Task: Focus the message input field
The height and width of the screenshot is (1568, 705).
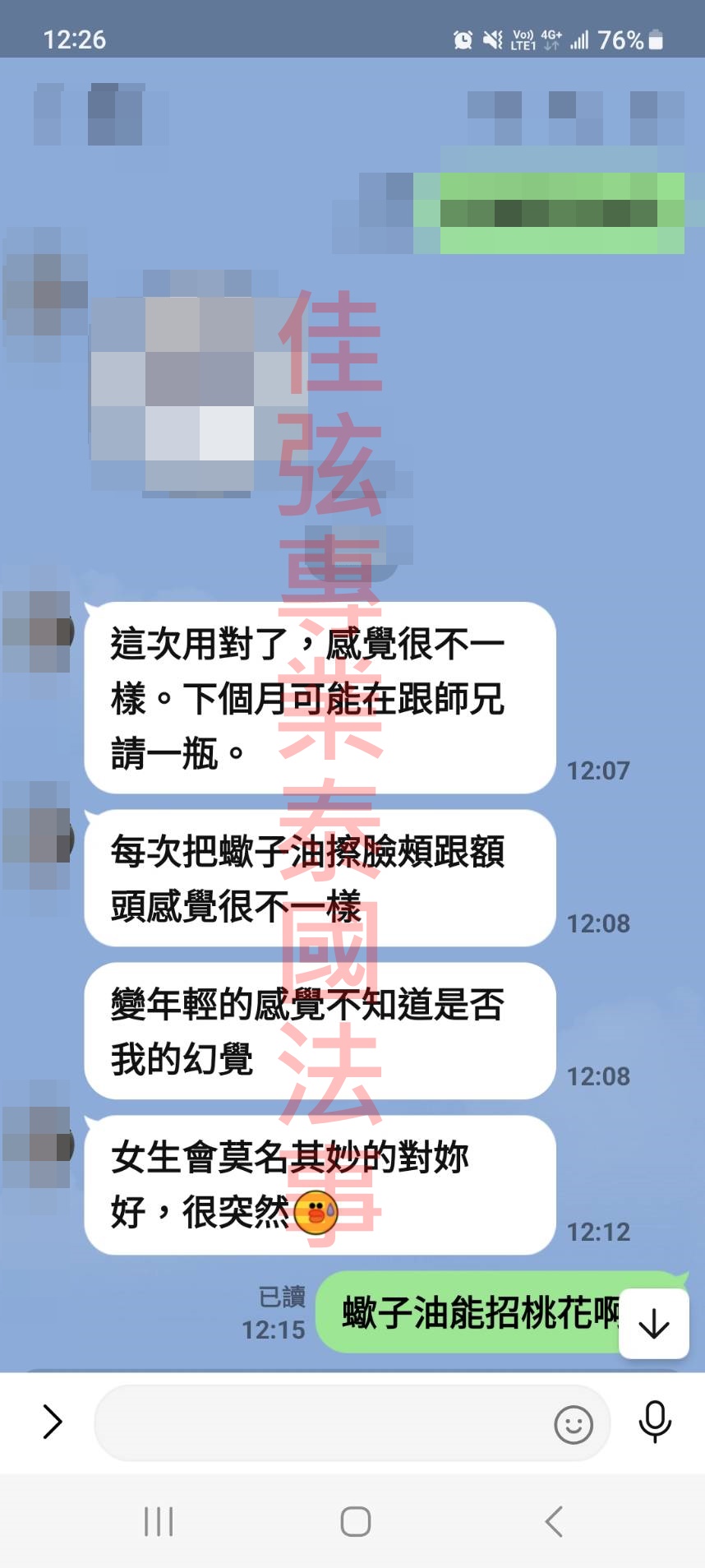Action: pos(320,1423)
